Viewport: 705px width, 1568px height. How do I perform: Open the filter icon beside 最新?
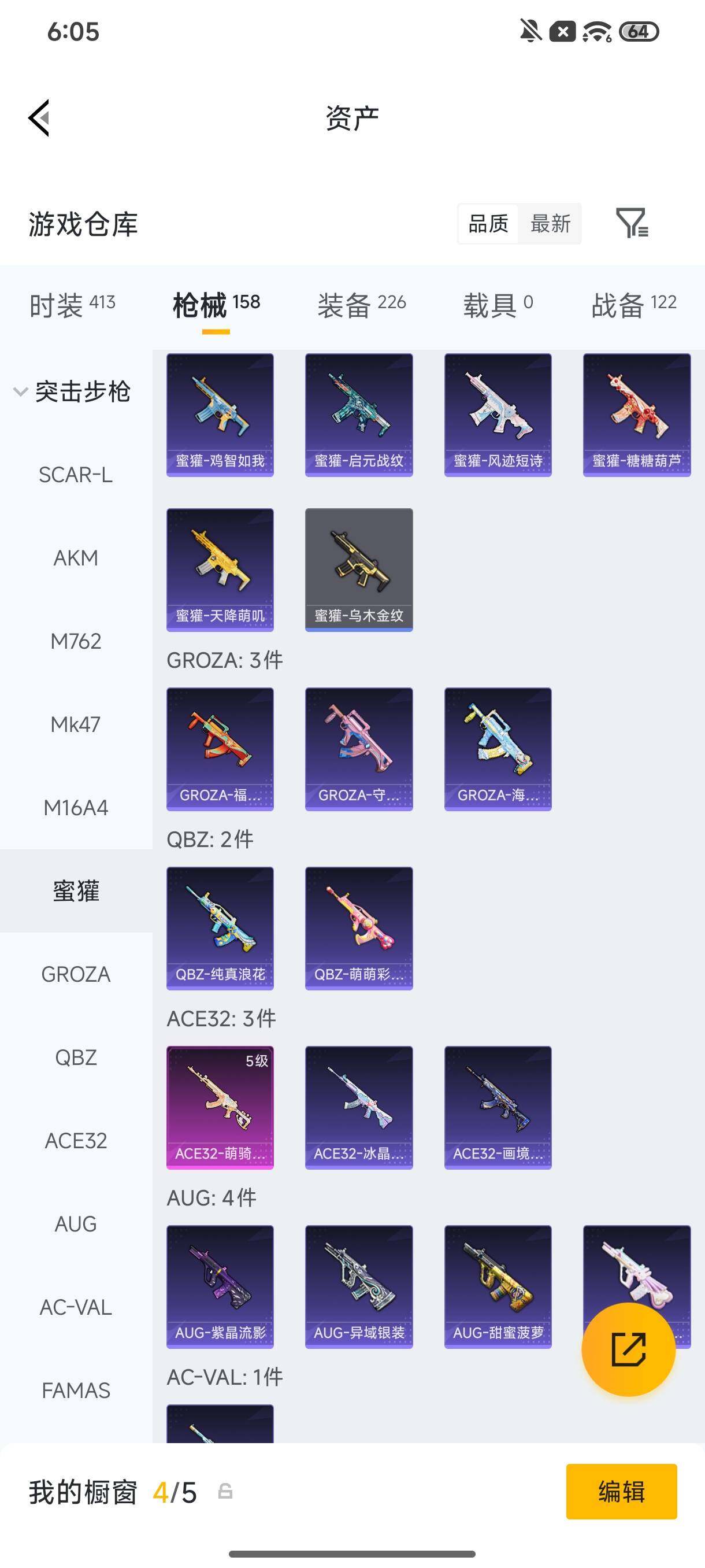(x=632, y=223)
